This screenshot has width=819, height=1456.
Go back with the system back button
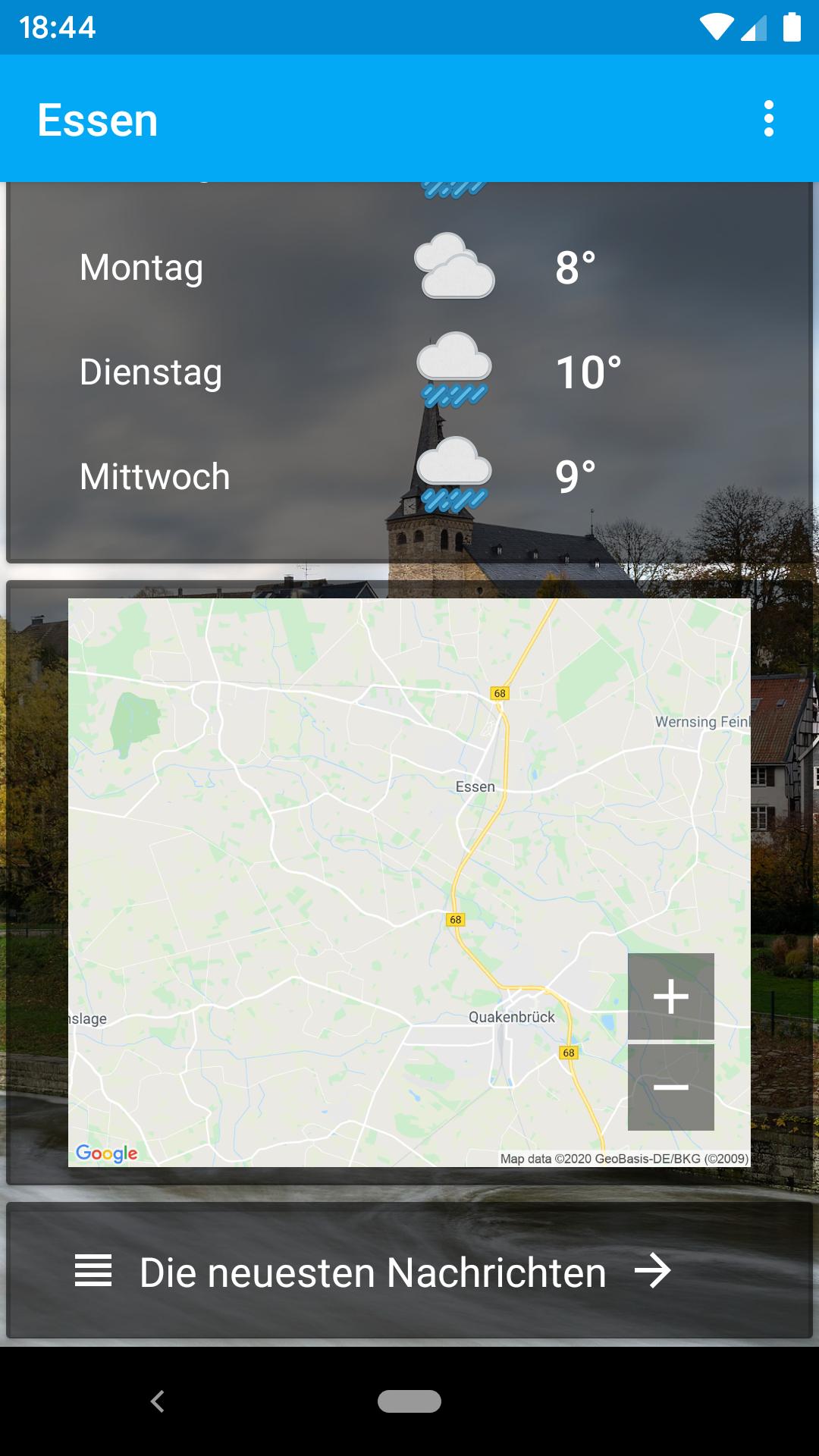(158, 1401)
